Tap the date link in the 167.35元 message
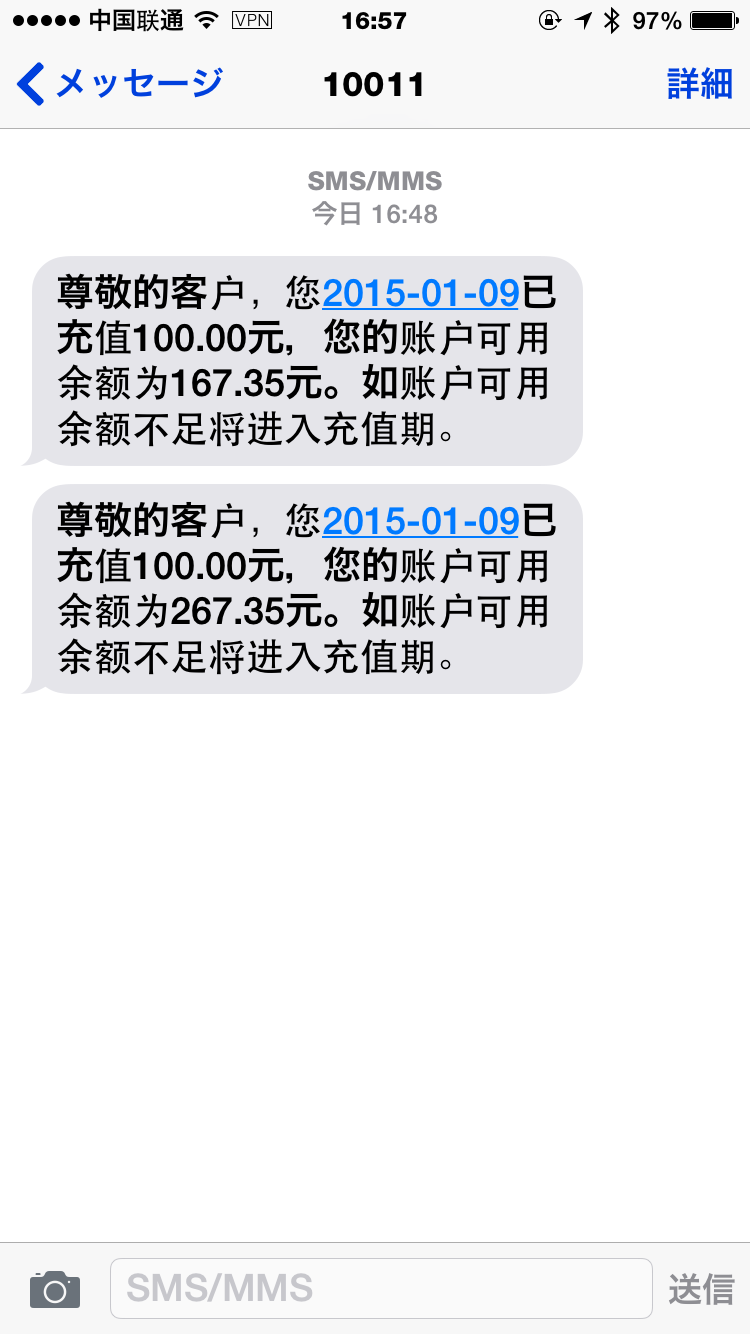This screenshot has width=750, height=1334. (420, 293)
